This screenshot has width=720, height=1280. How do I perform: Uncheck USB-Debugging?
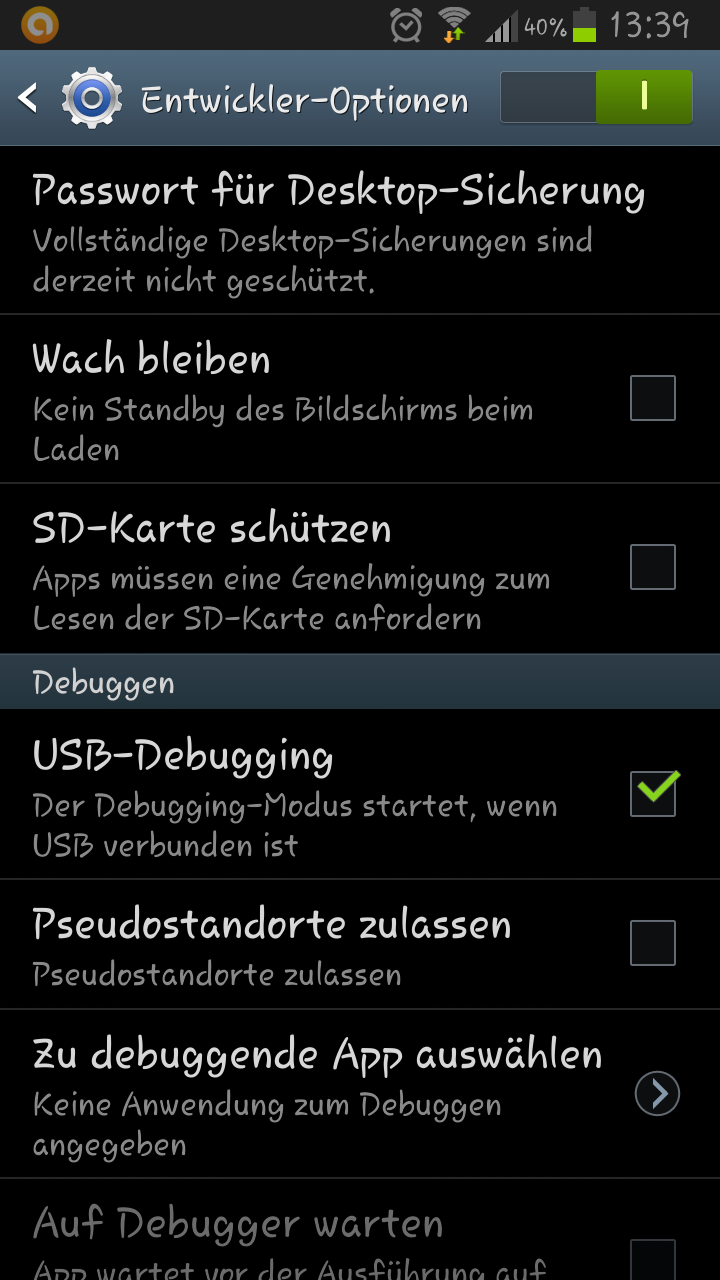652,794
